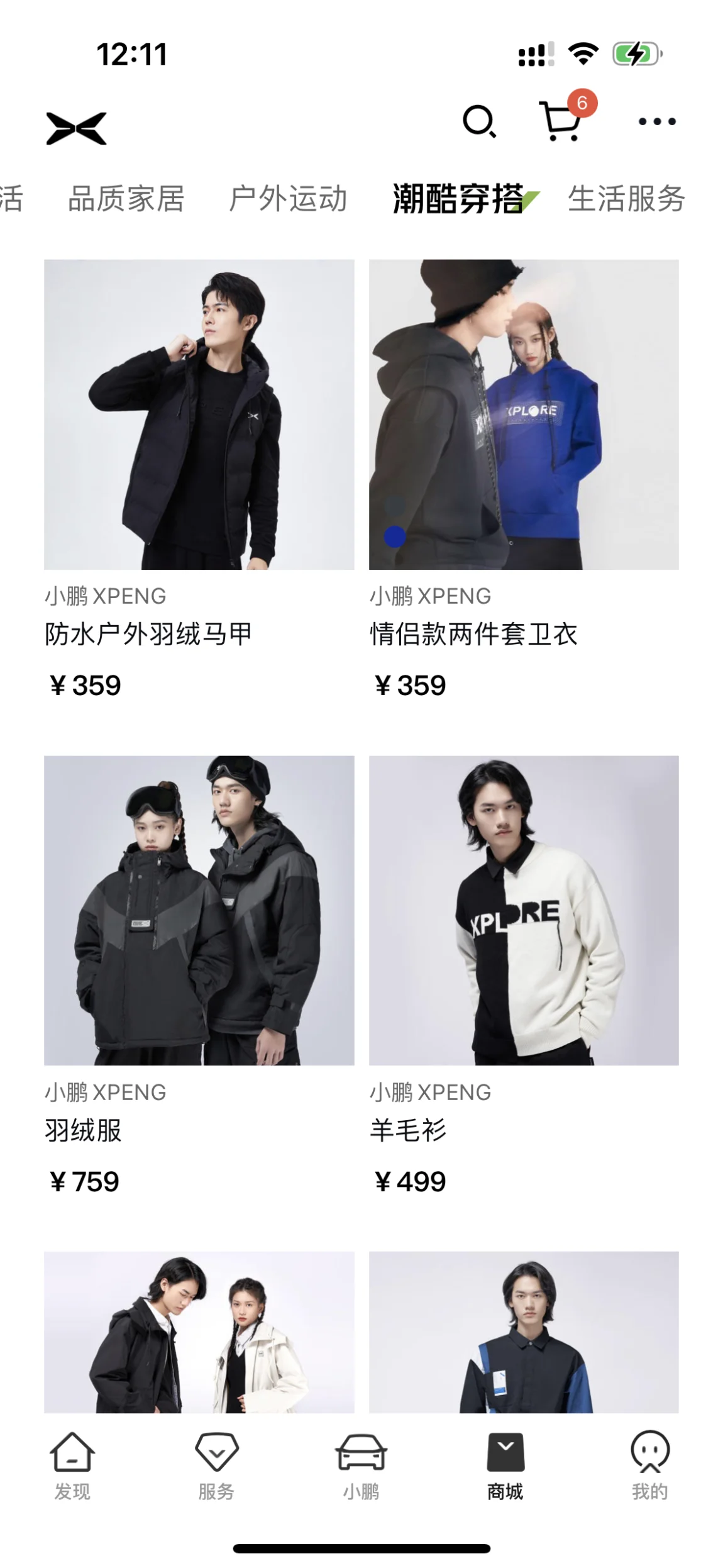
Task: Open the search icon
Action: (479, 121)
